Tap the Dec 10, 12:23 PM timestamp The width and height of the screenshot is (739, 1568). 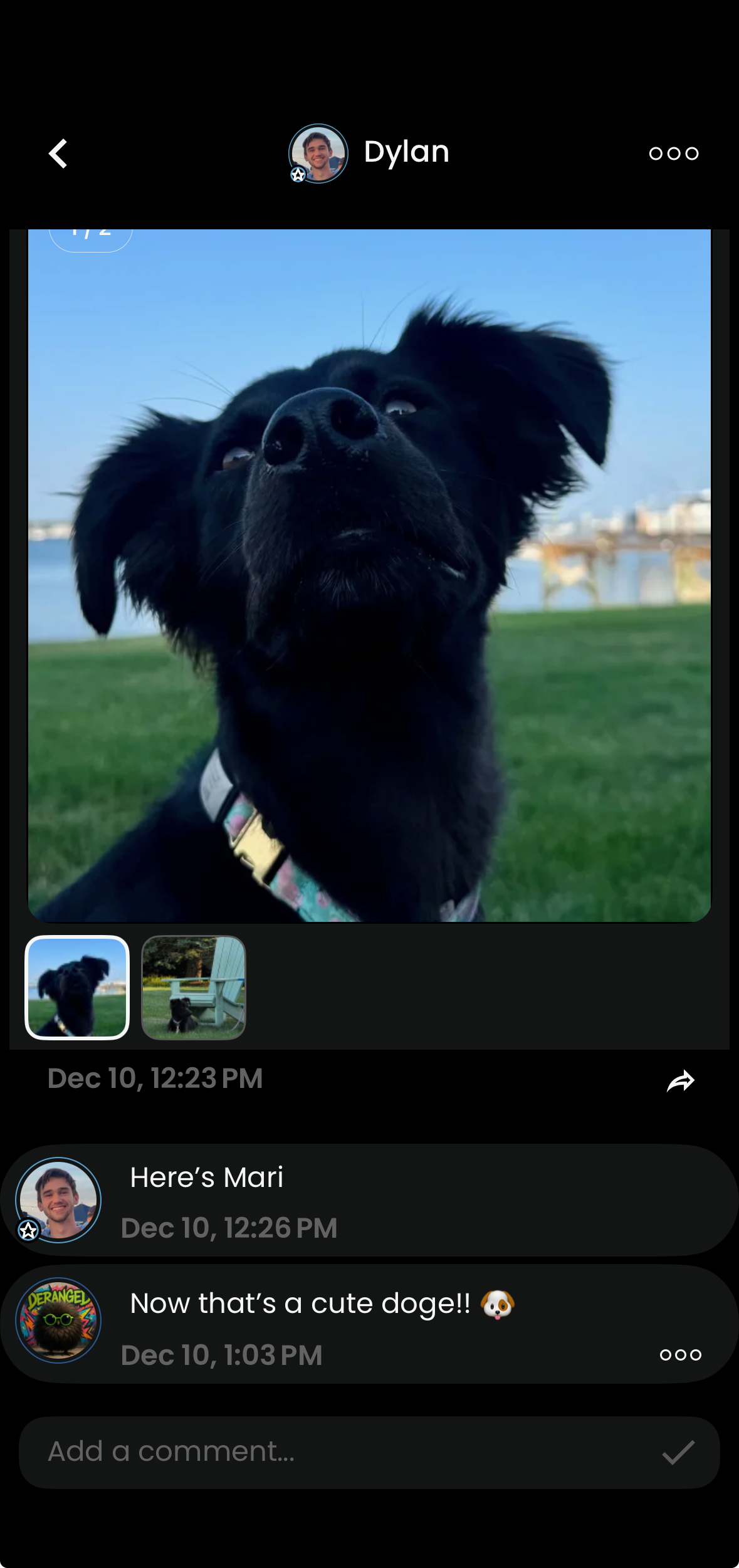pyautogui.click(x=155, y=1078)
